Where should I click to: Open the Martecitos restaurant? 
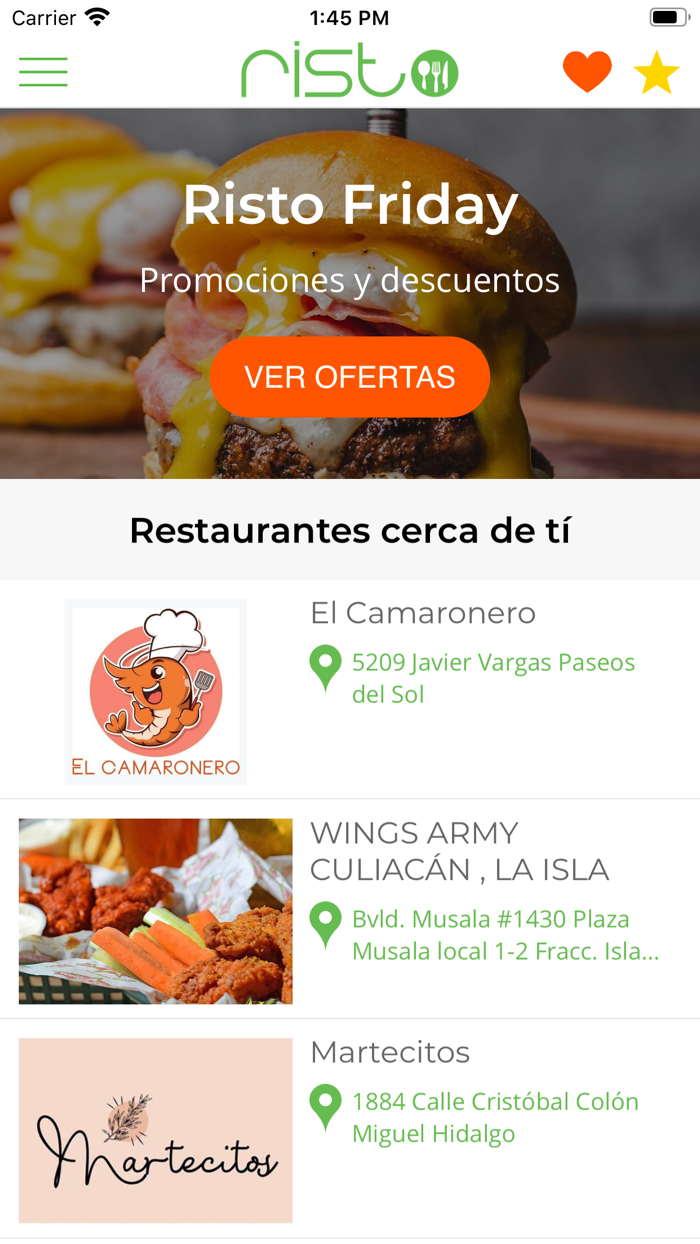[390, 1052]
